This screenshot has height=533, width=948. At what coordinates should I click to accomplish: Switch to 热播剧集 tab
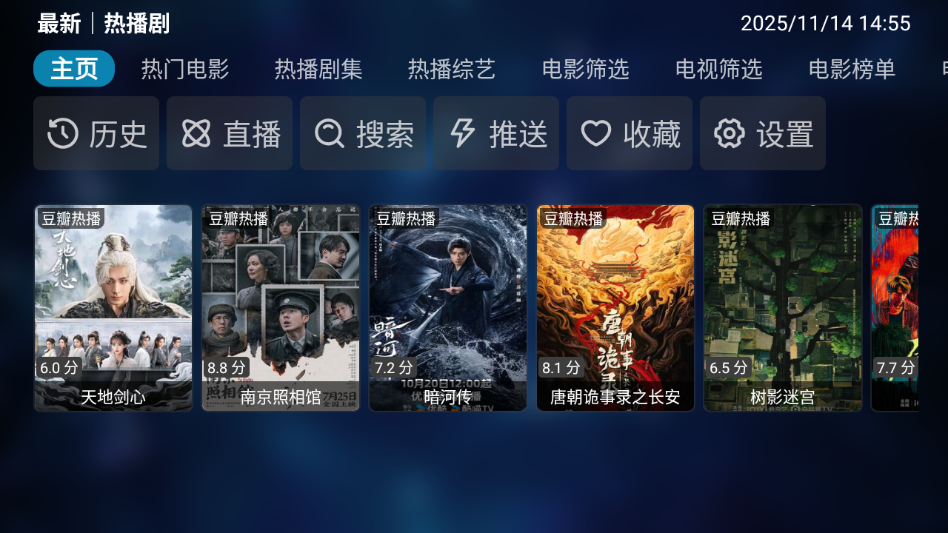(x=318, y=69)
